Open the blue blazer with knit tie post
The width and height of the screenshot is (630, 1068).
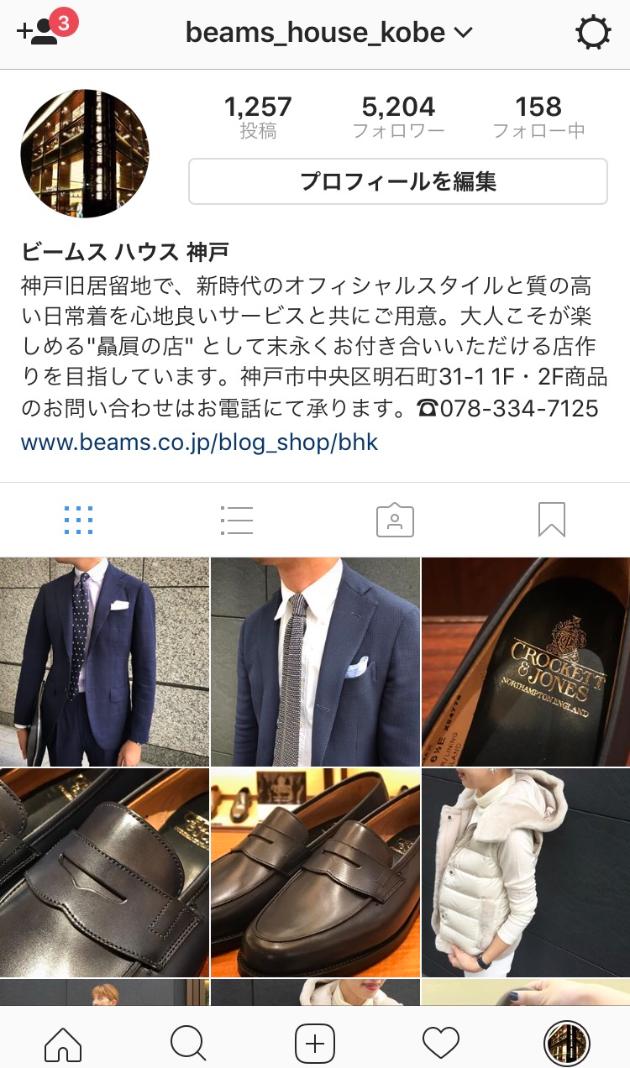[315, 661]
